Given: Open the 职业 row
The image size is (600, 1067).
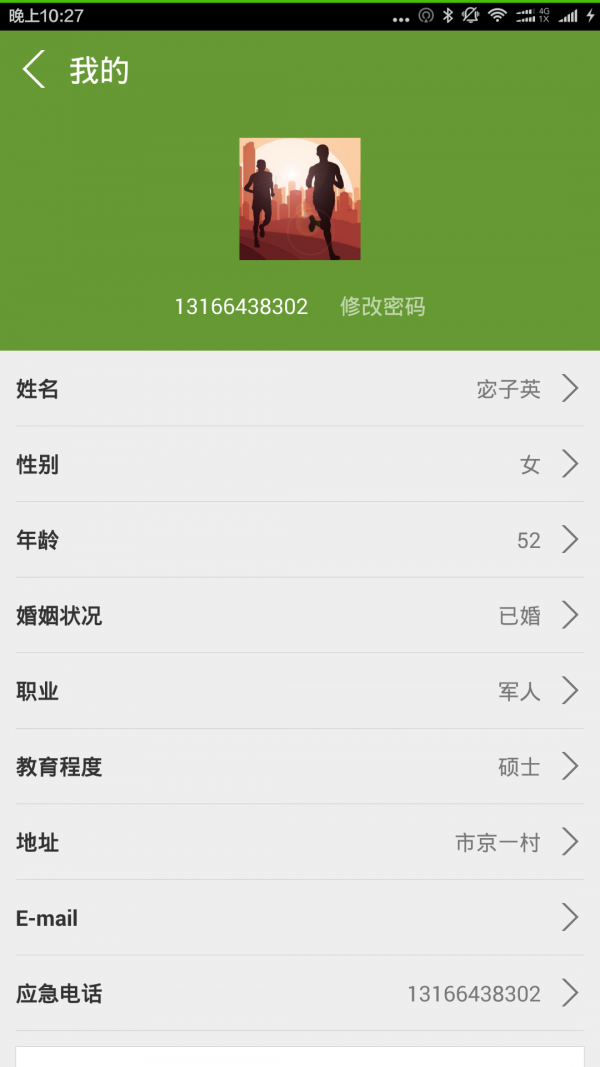Looking at the screenshot, I should pos(300,691).
